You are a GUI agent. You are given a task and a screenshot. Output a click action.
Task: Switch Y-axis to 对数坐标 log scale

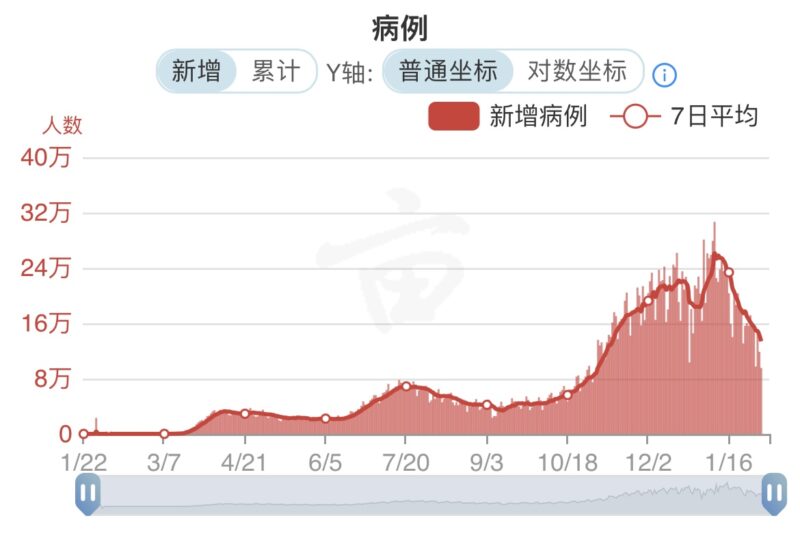point(577,71)
